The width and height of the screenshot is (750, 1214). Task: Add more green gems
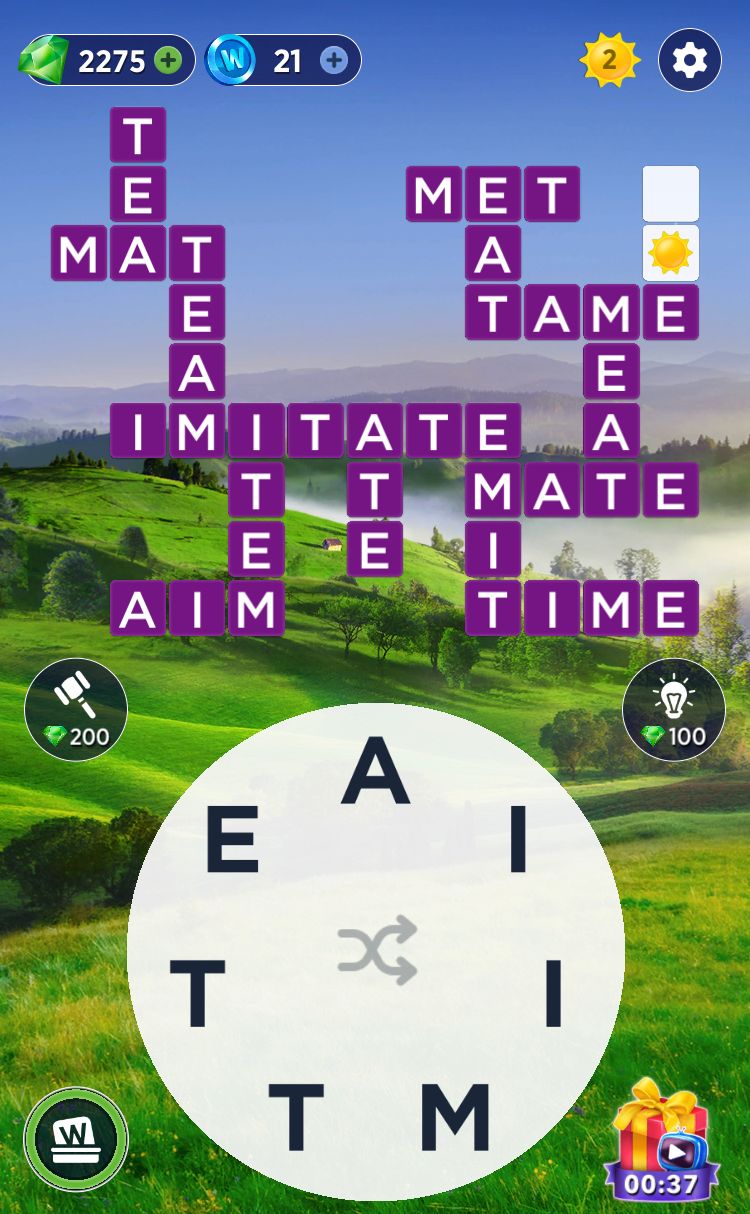168,61
